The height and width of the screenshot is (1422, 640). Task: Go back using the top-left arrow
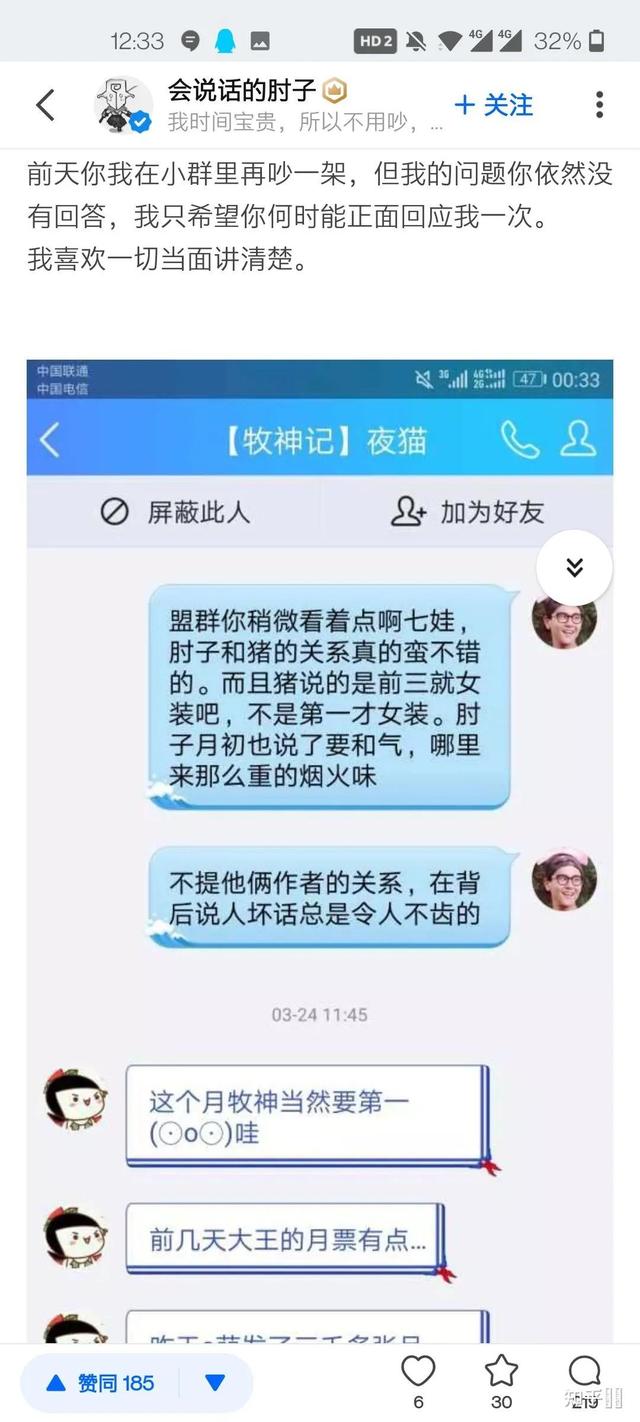click(x=45, y=105)
